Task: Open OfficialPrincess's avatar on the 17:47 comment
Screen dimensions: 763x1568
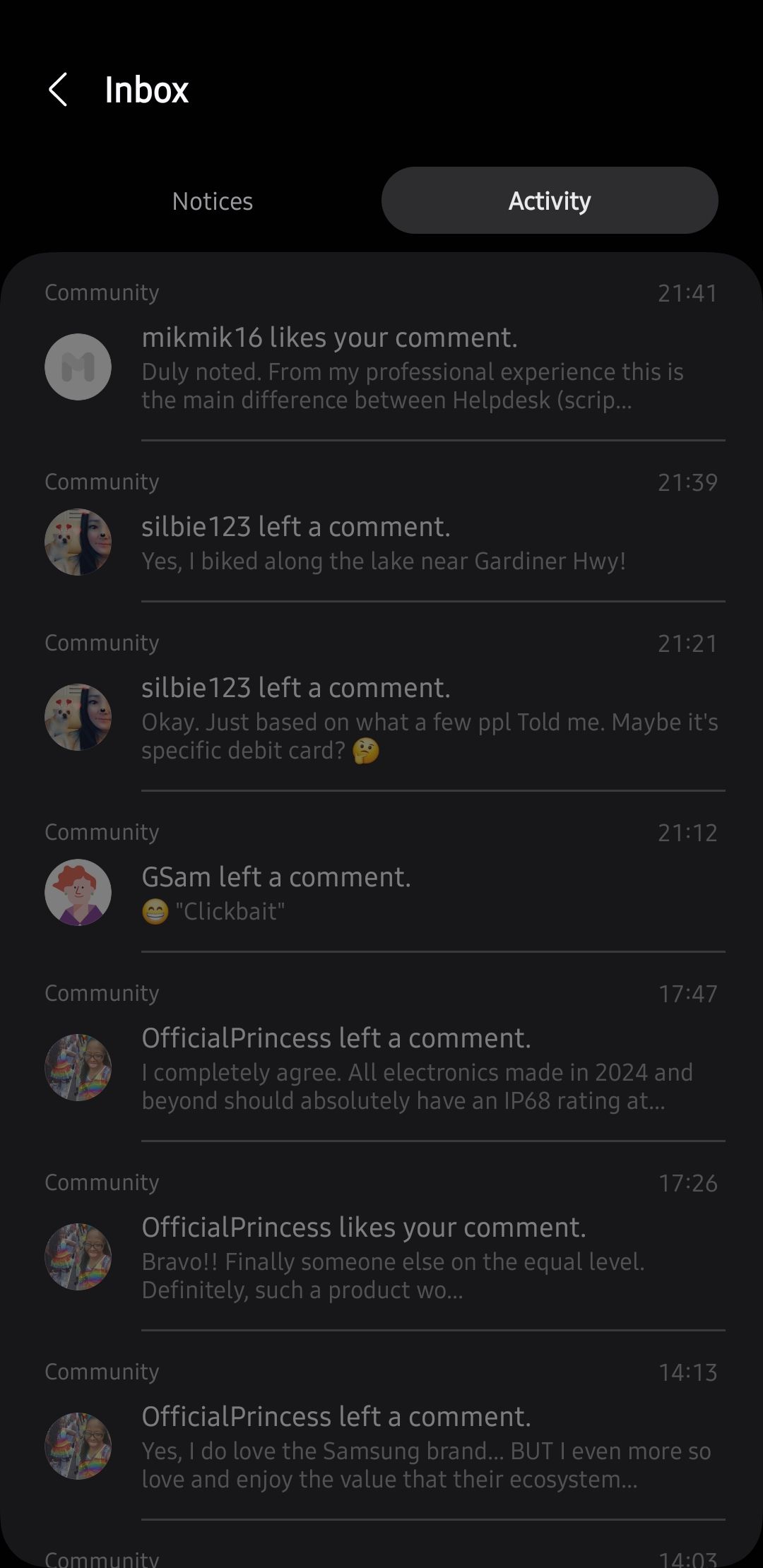Action: [x=78, y=1067]
